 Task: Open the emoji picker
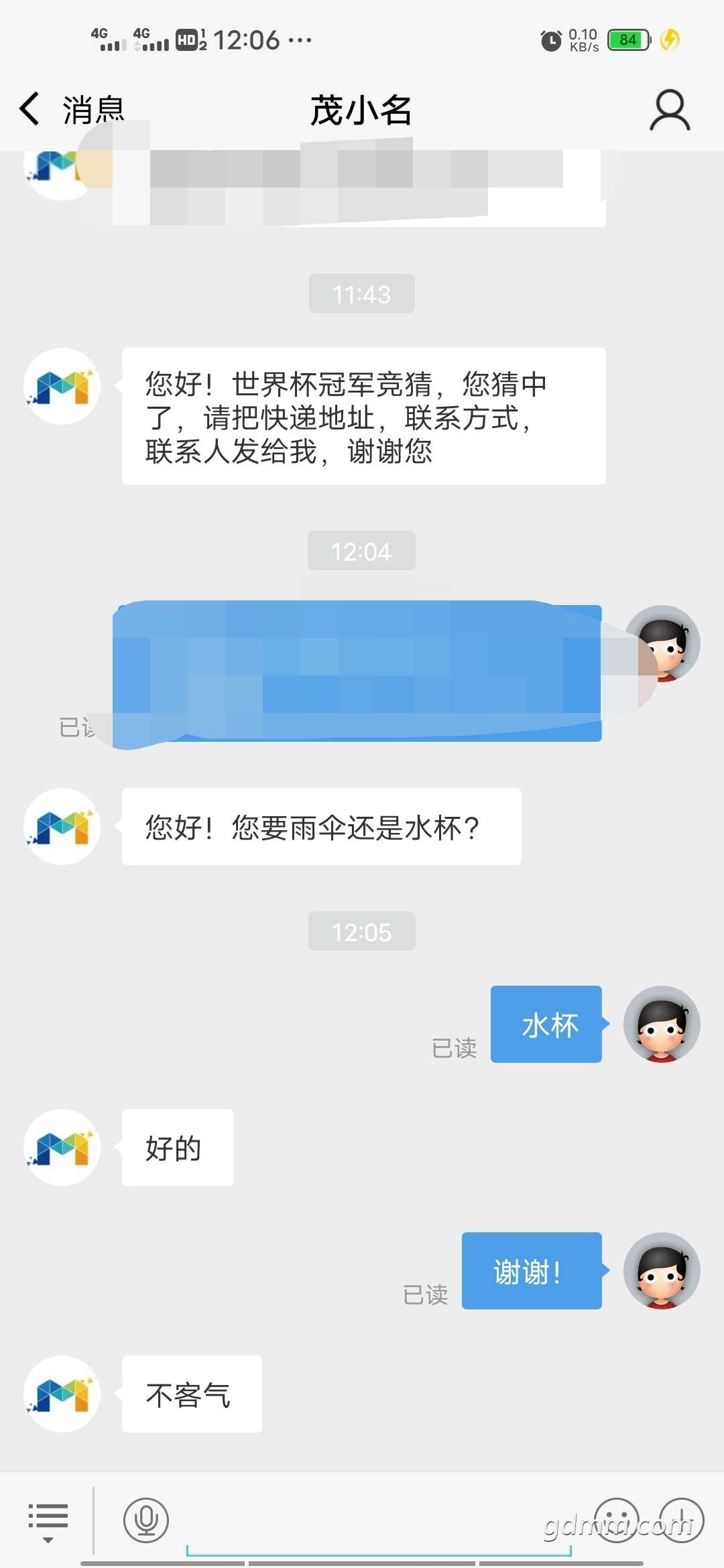point(616,1520)
